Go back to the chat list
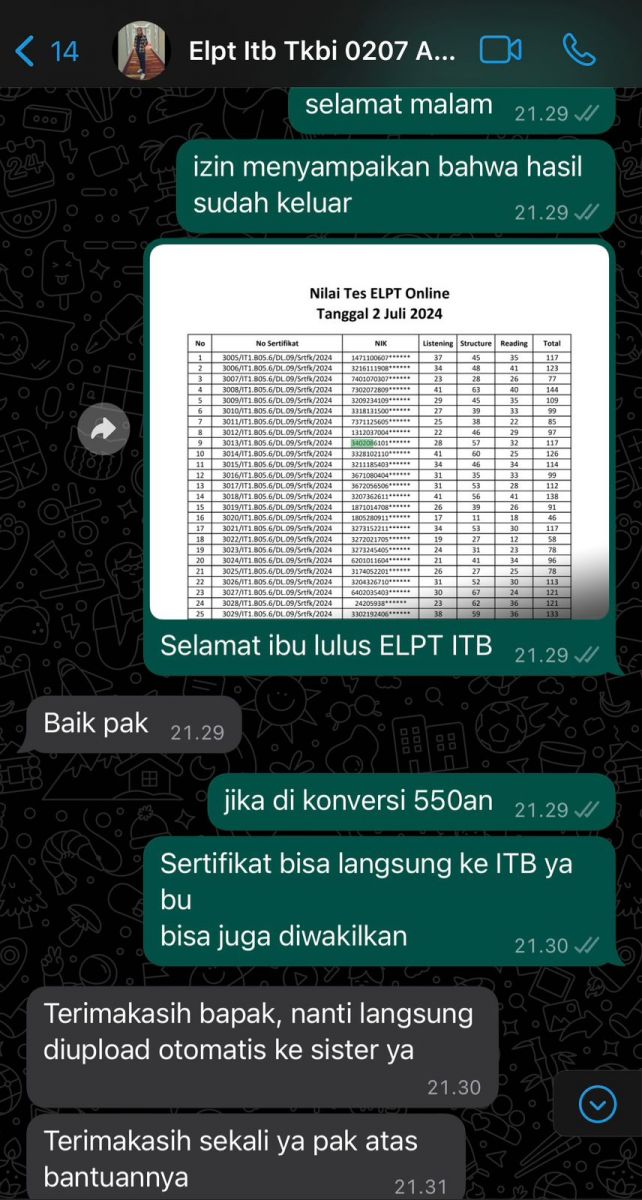The width and height of the screenshot is (642, 1200). click(x=47, y=50)
